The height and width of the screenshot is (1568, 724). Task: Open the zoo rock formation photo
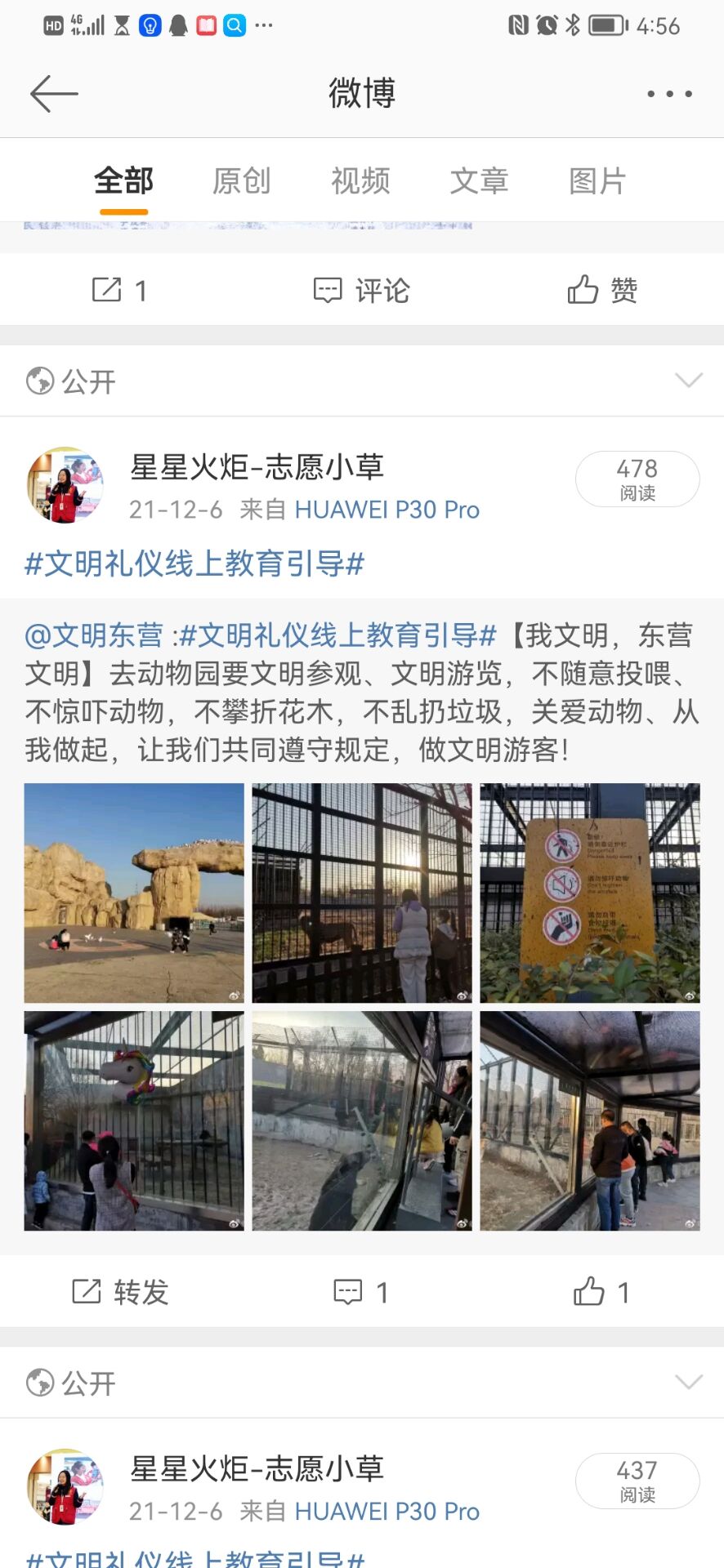[134, 893]
